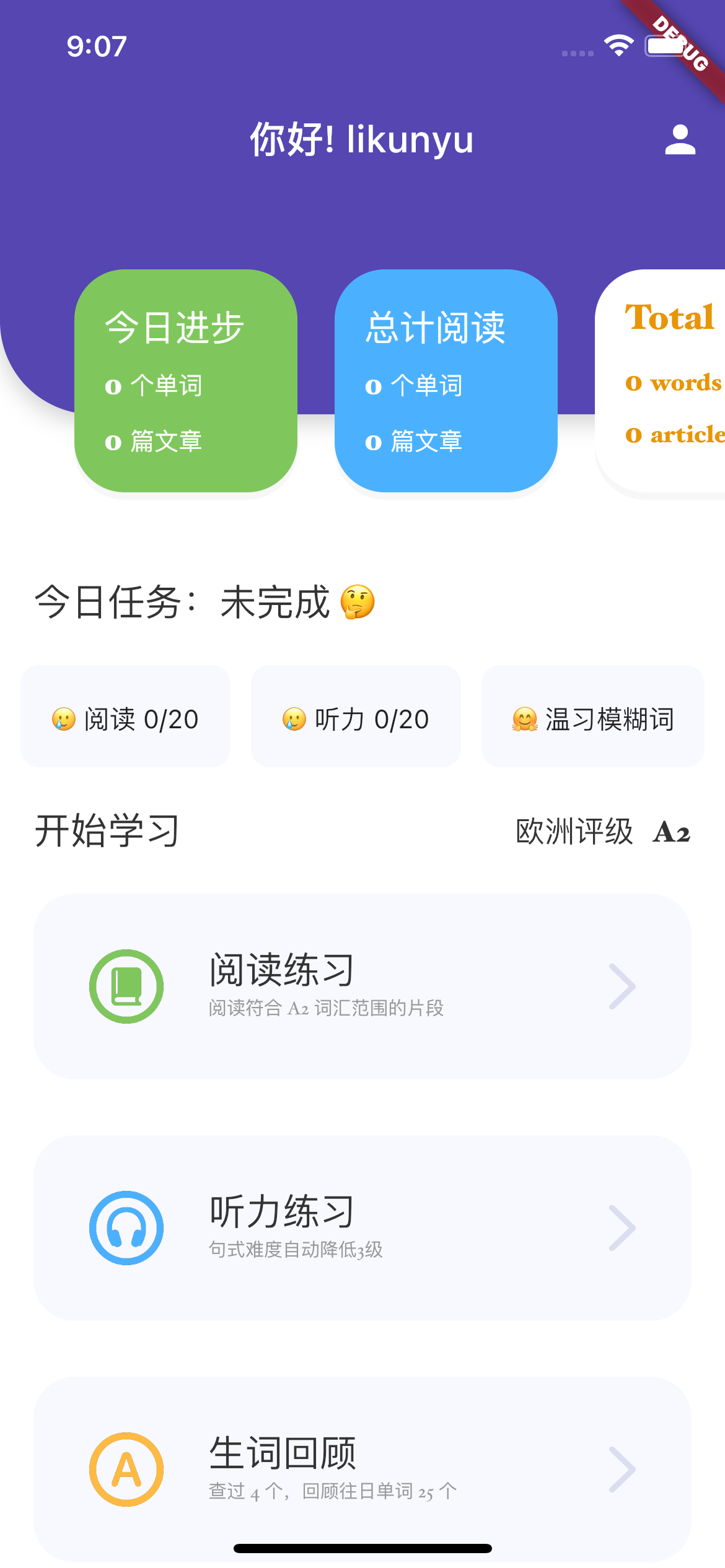Start 阅读练习 reading practice
This screenshot has width=725, height=1568.
click(x=362, y=986)
